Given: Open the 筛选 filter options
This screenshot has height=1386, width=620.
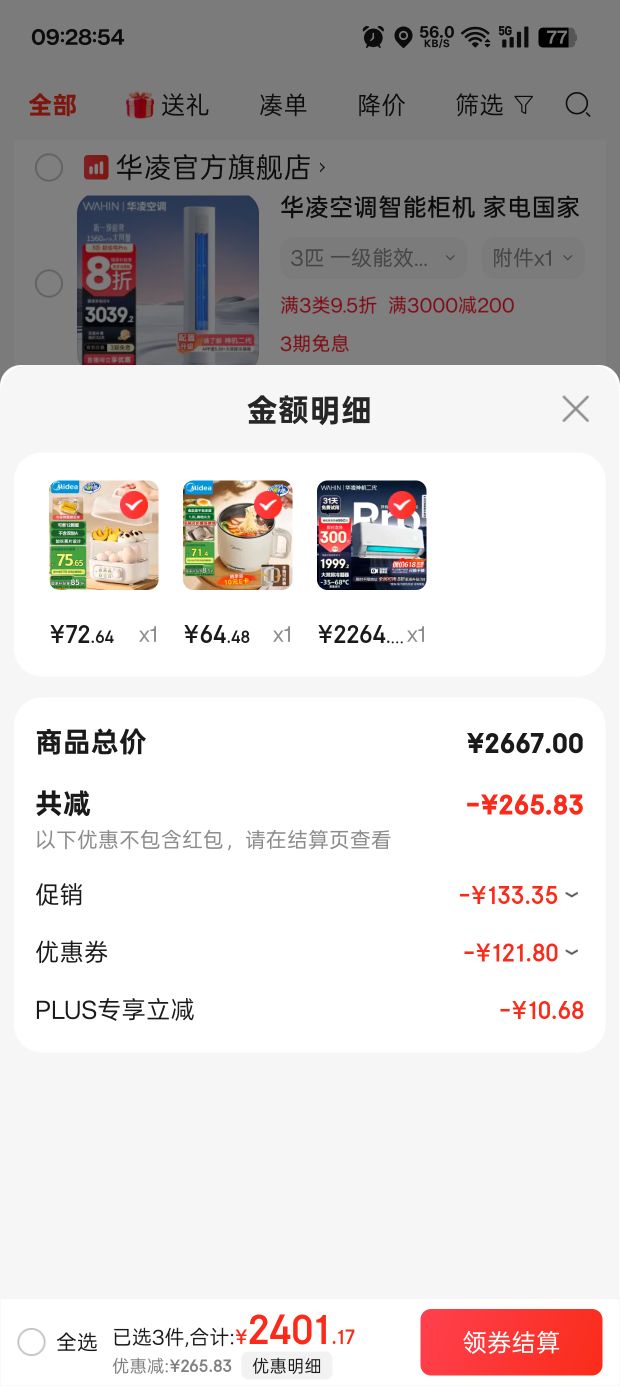Looking at the screenshot, I should coord(494,105).
